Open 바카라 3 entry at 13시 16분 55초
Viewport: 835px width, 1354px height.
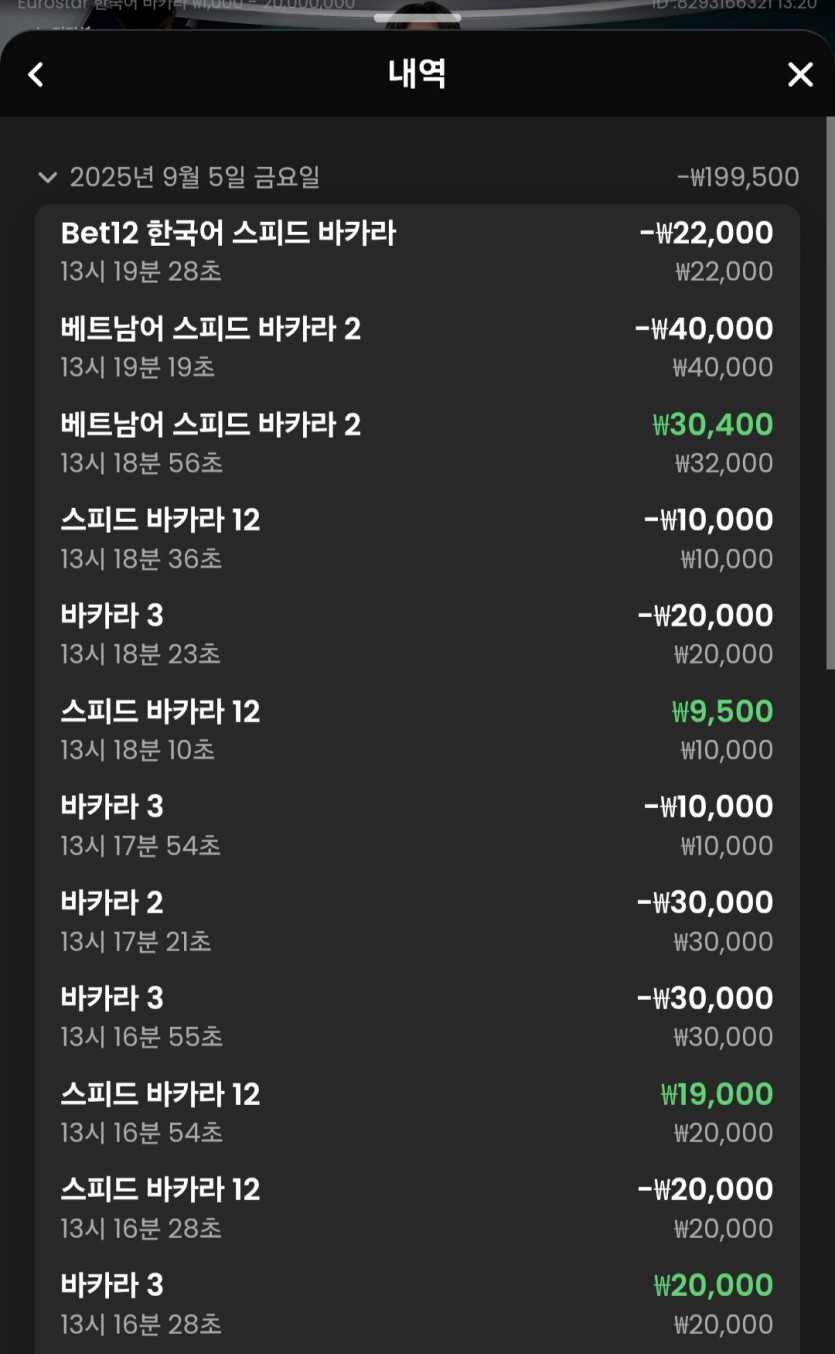tap(417, 1018)
